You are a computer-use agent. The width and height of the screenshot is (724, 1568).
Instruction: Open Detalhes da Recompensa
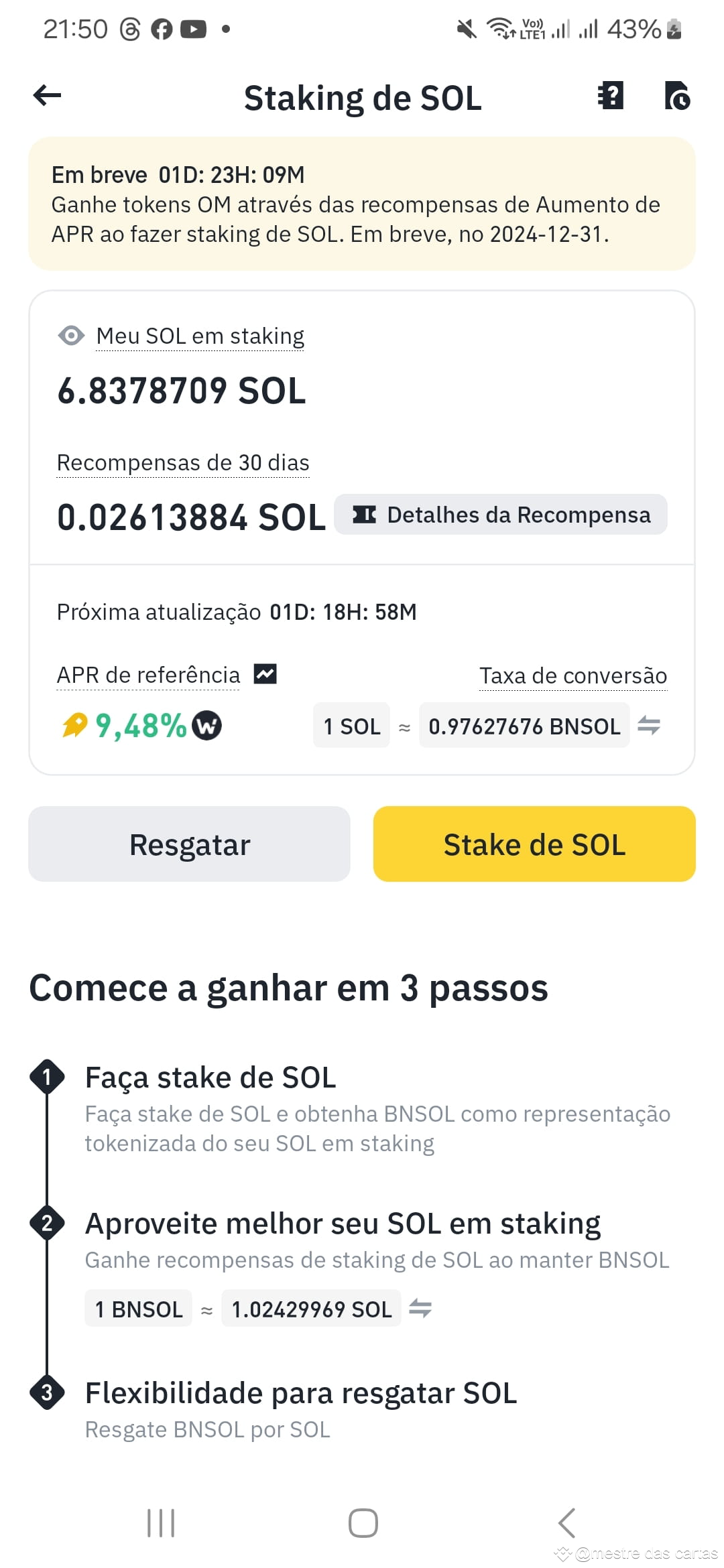click(x=518, y=514)
